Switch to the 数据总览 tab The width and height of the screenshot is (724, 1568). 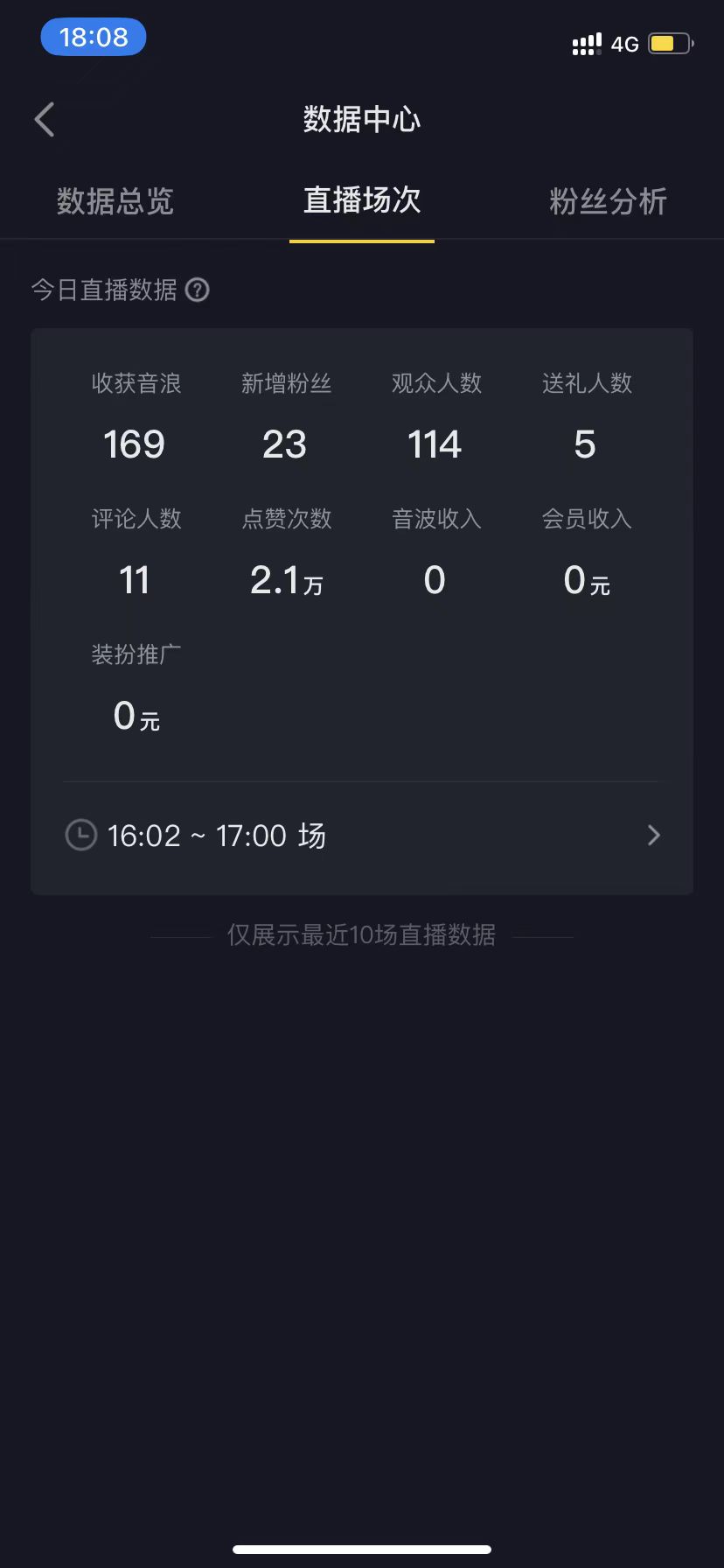click(115, 202)
